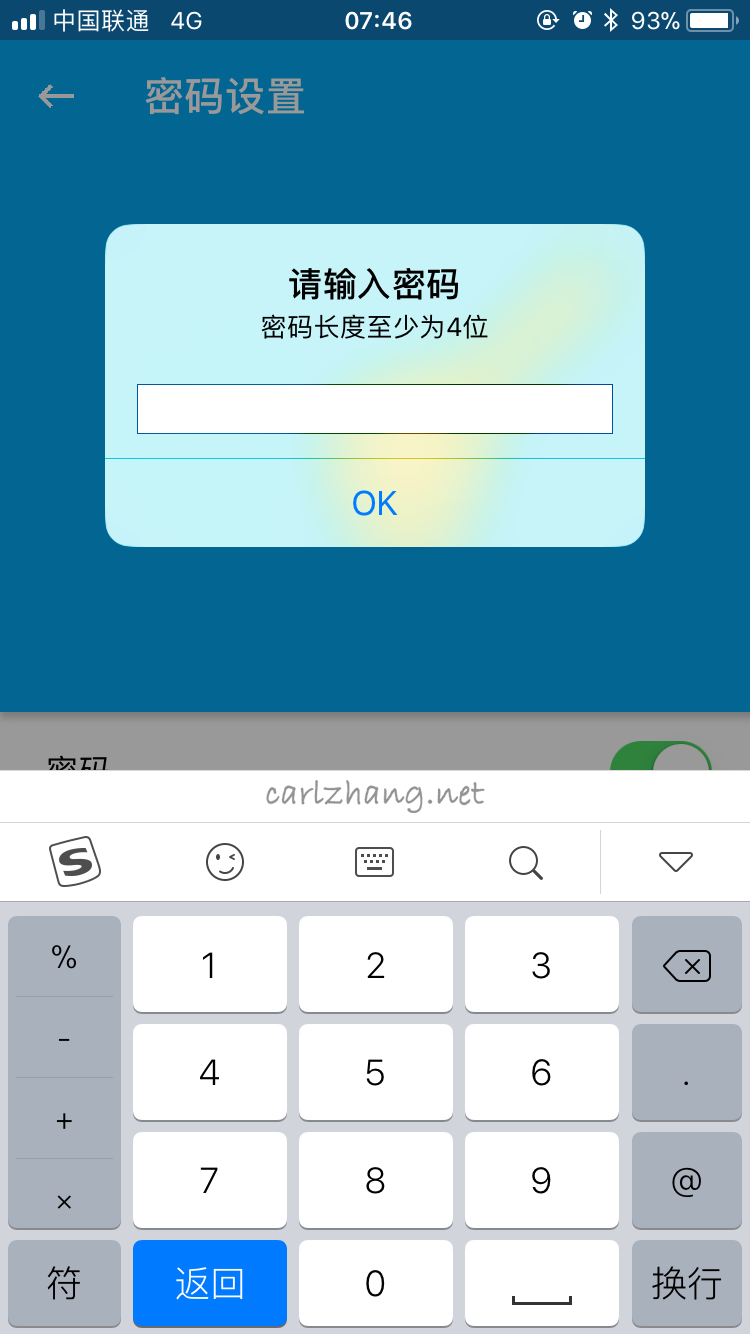The height and width of the screenshot is (1334, 750).
Task: Open symbols with the 符 key
Action: click(64, 1283)
